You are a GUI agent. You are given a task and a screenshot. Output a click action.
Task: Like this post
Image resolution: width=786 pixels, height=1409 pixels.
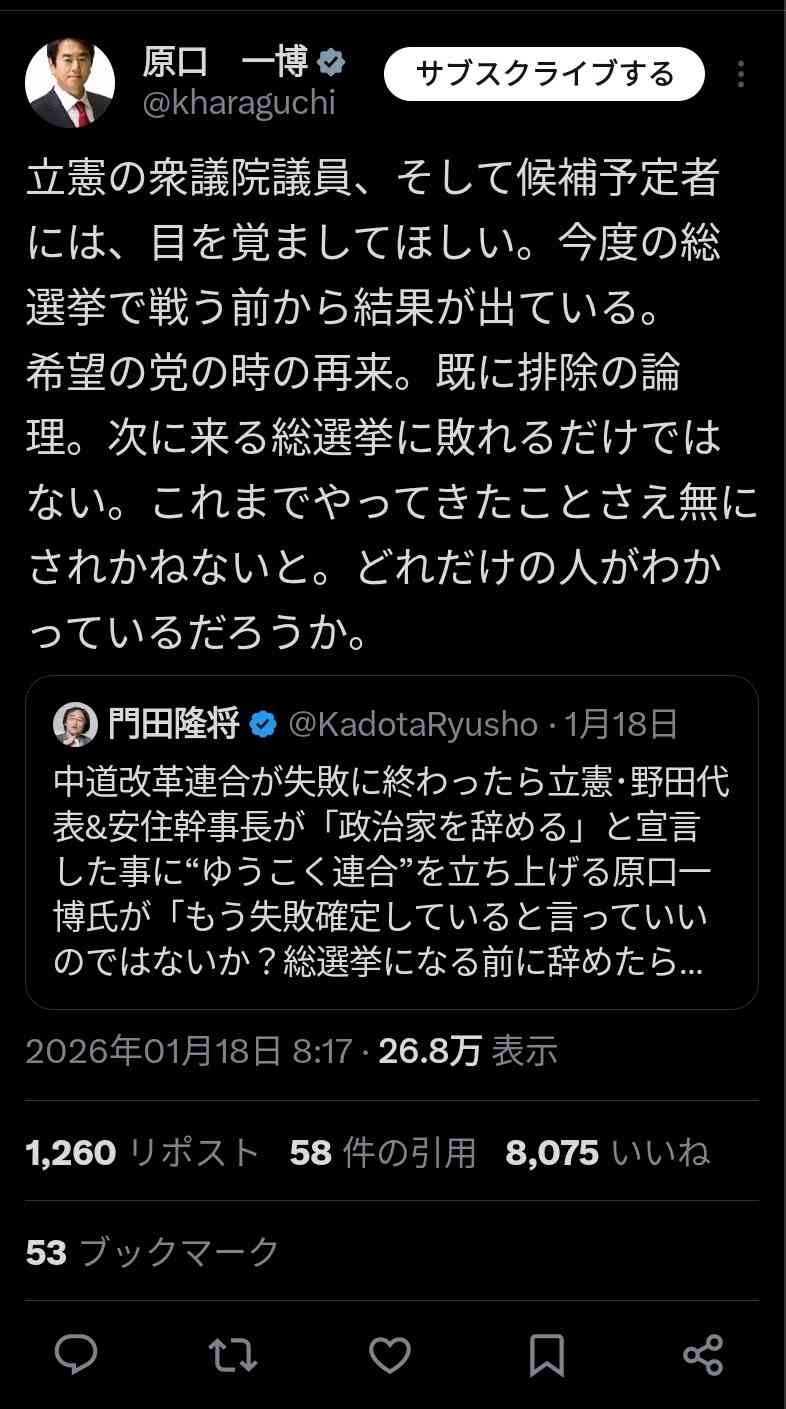click(x=390, y=1355)
